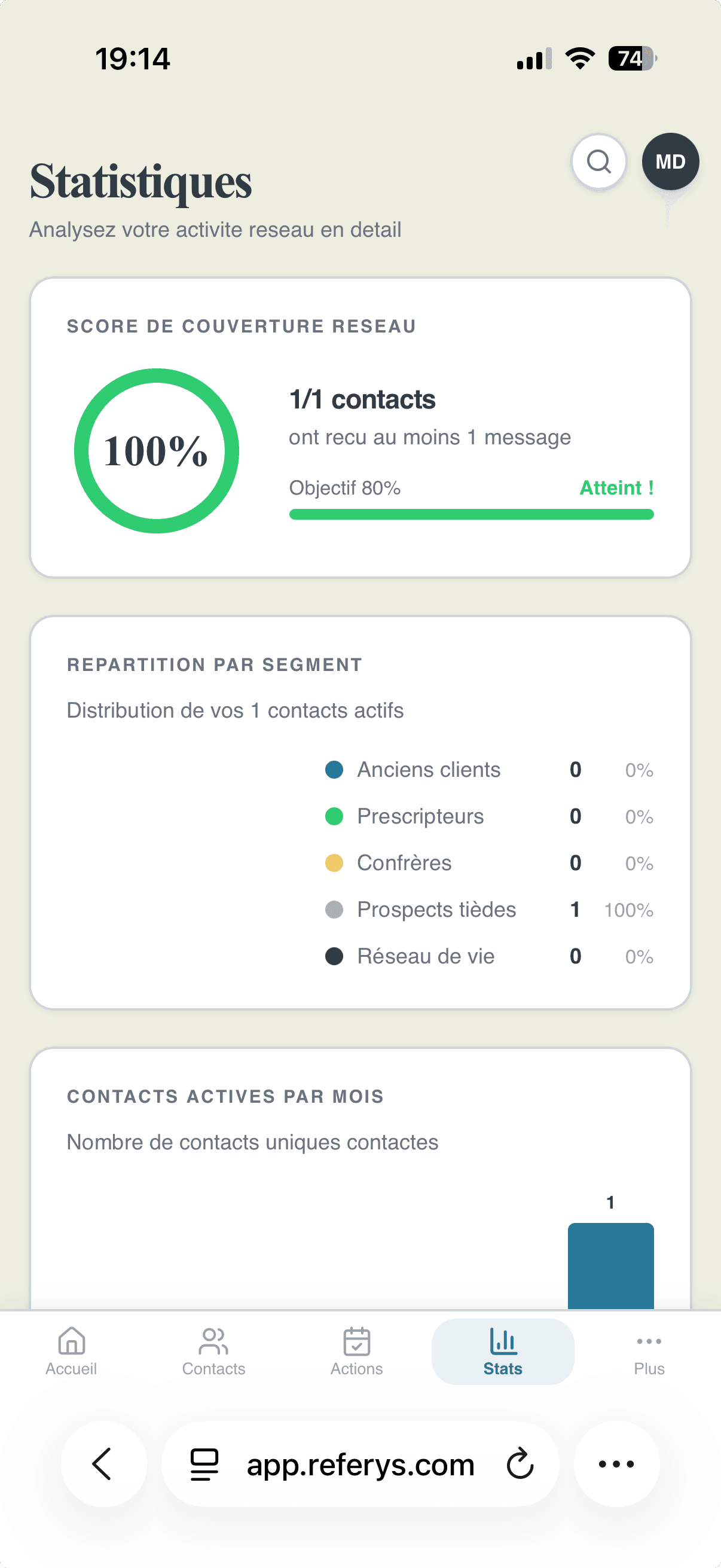Switch to the Accueil tab
This screenshot has height=1568, width=721.
[71, 1352]
